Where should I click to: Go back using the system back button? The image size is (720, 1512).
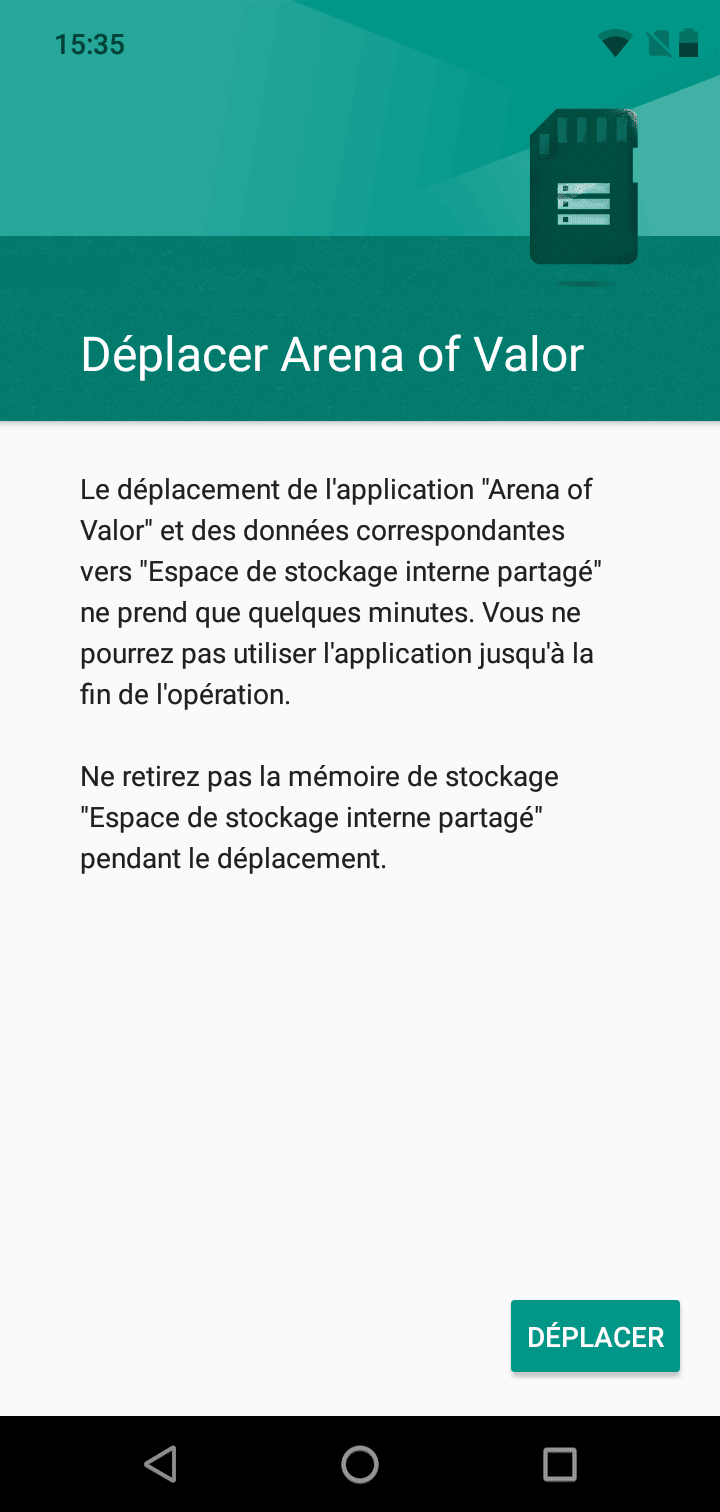coord(160,1464)
